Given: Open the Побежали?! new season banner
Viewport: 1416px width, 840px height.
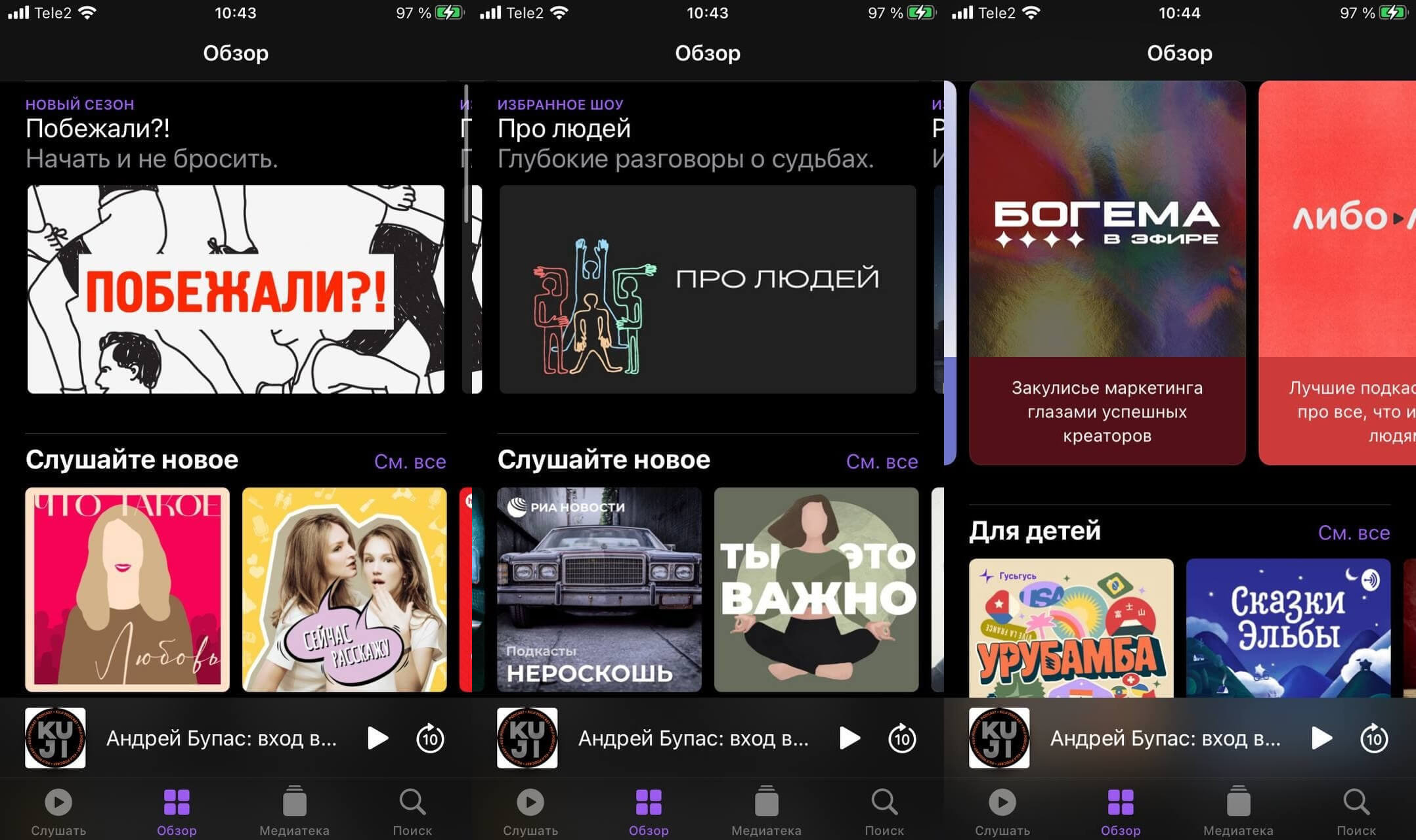Looking at the screenshot, I should click(x=236, y=289).
